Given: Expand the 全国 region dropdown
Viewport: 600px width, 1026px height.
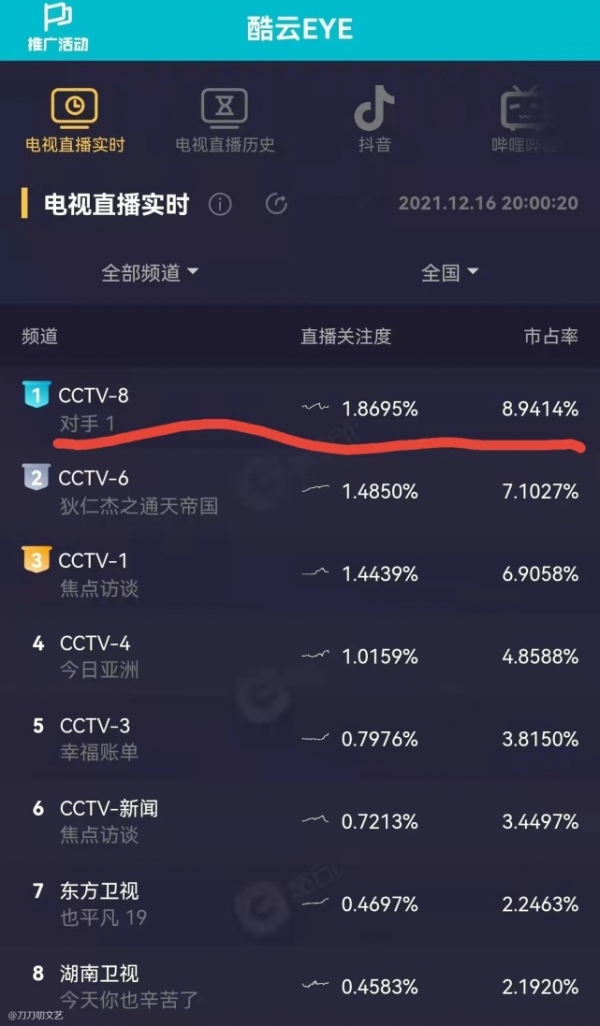Looking at the screenshot, I should (x=450, y=272).
